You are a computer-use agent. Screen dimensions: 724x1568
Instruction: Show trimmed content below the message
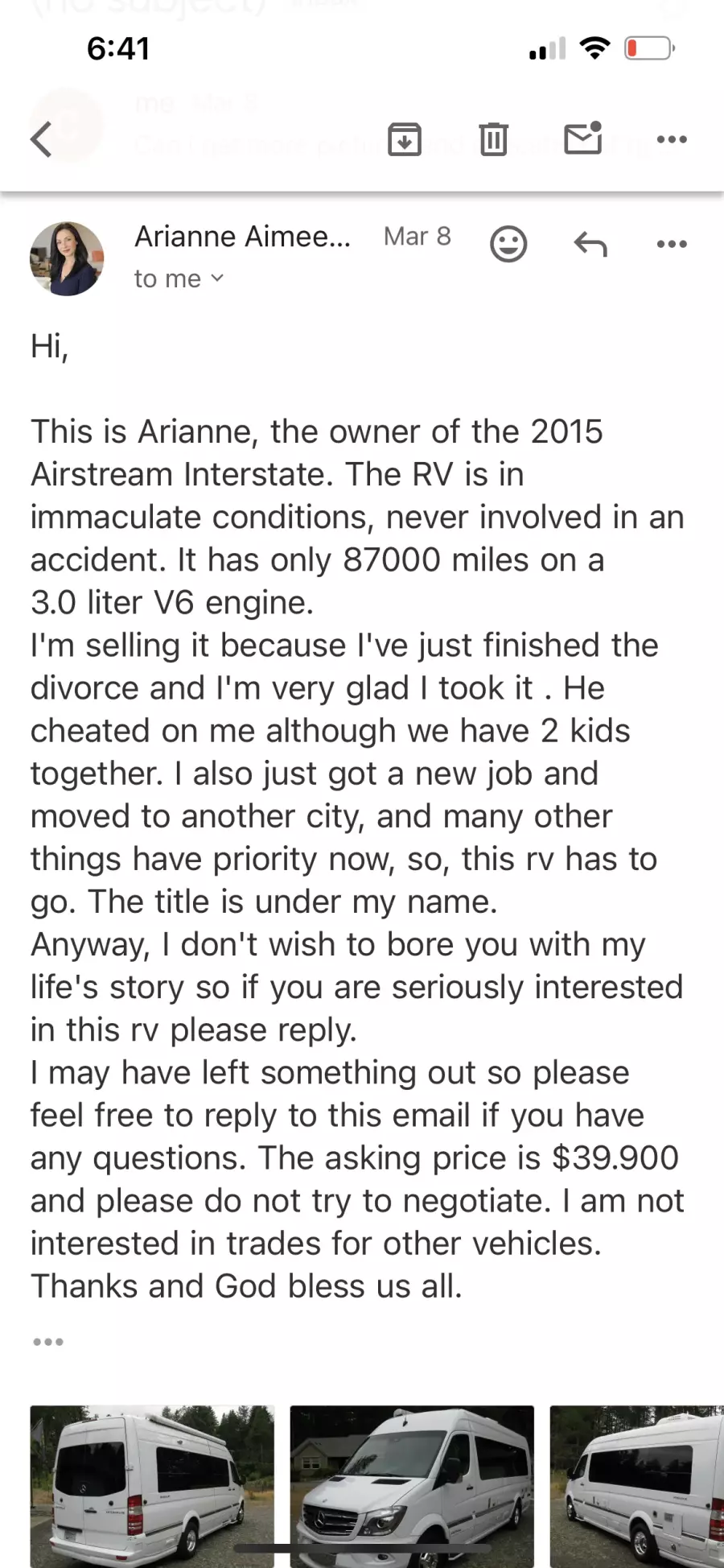point(48,1342)
